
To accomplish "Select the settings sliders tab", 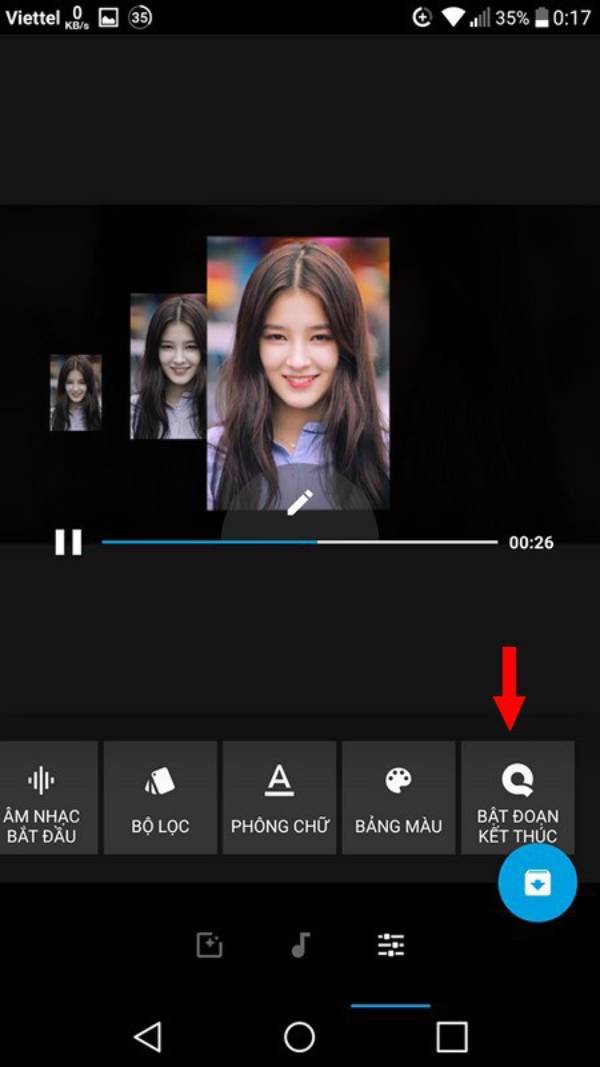I will tap(391, 945).
